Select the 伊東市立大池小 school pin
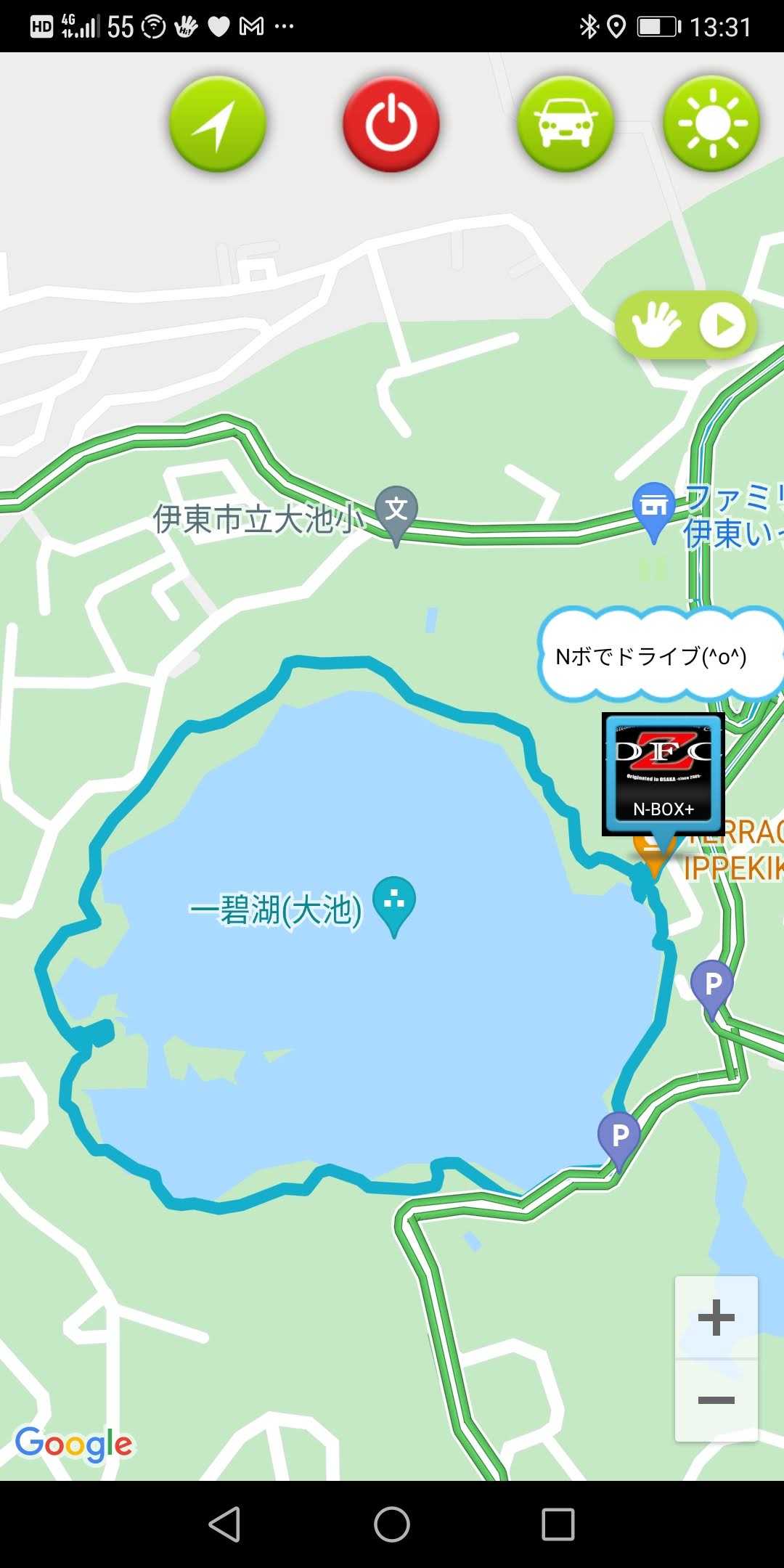784x1568 pixels. tap(396, 511)
